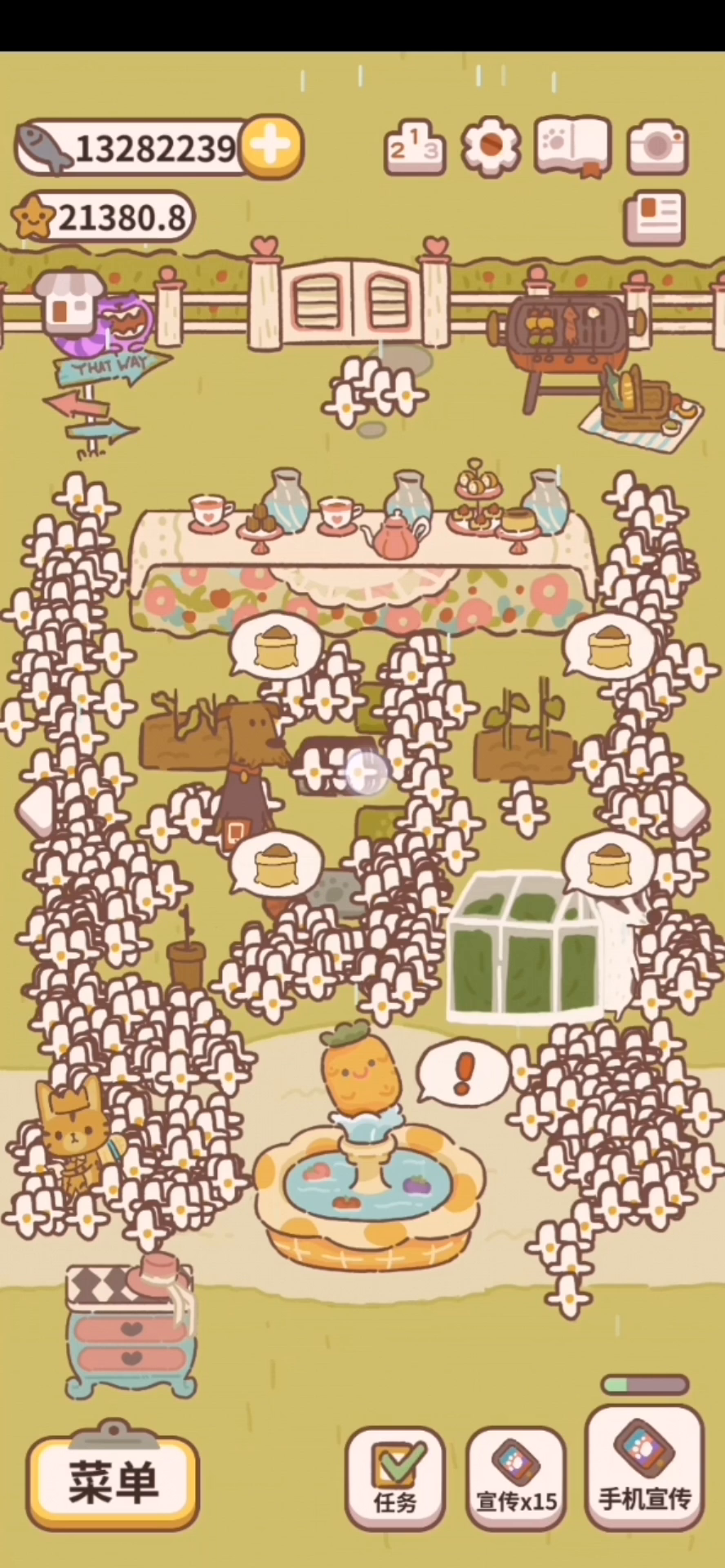Open the shop icon above the signpost
The width and height of the screenshot is (725, 1568).
click(69, 301)
